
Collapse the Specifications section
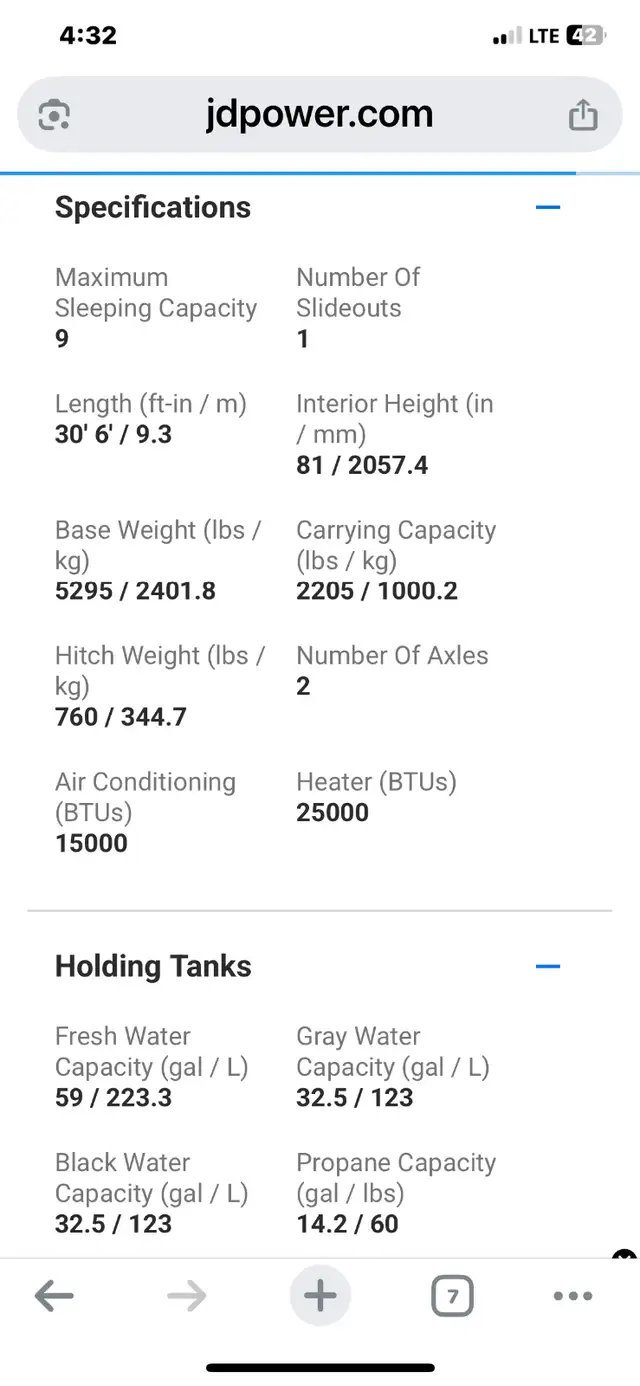click(x=548, y=207)
